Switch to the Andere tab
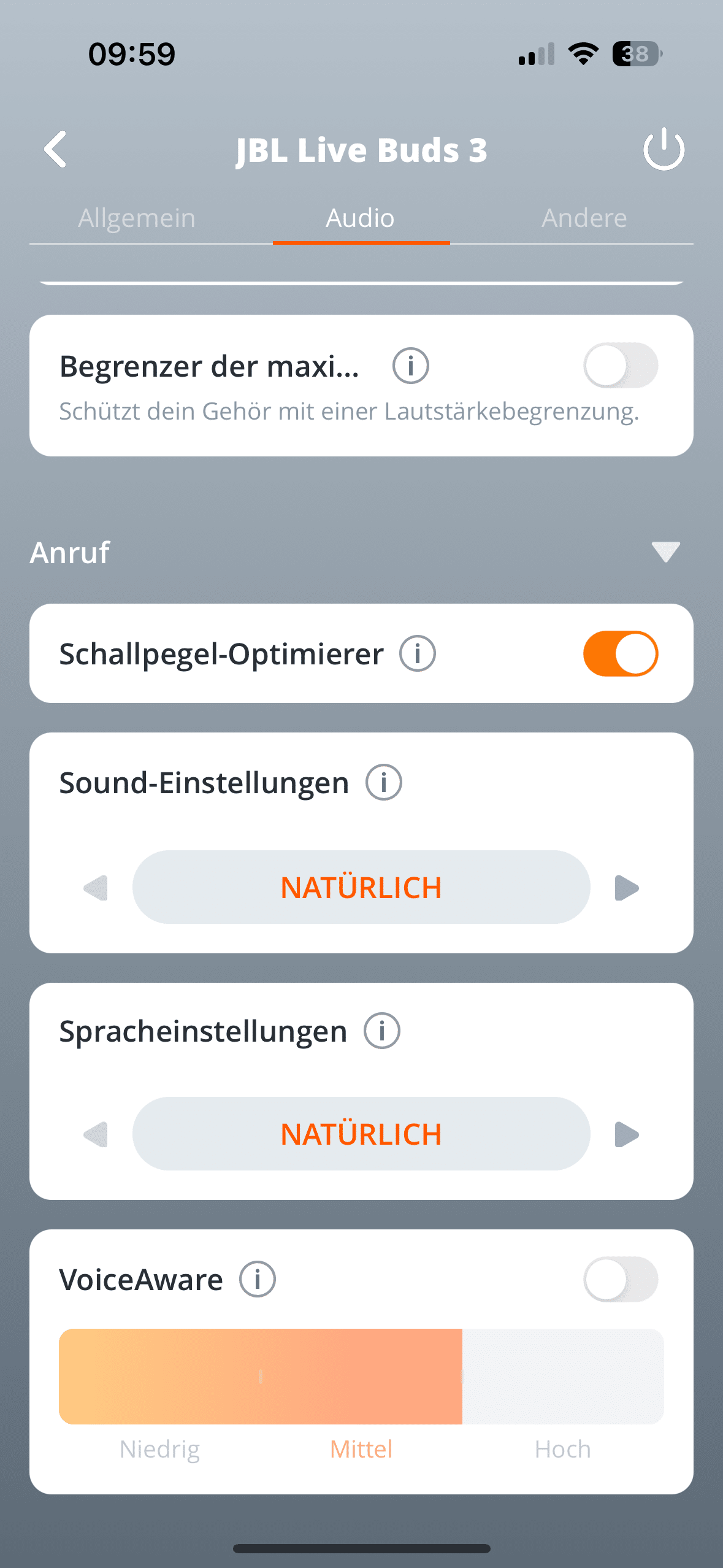The image size is (723, 1568). [584, 218]
